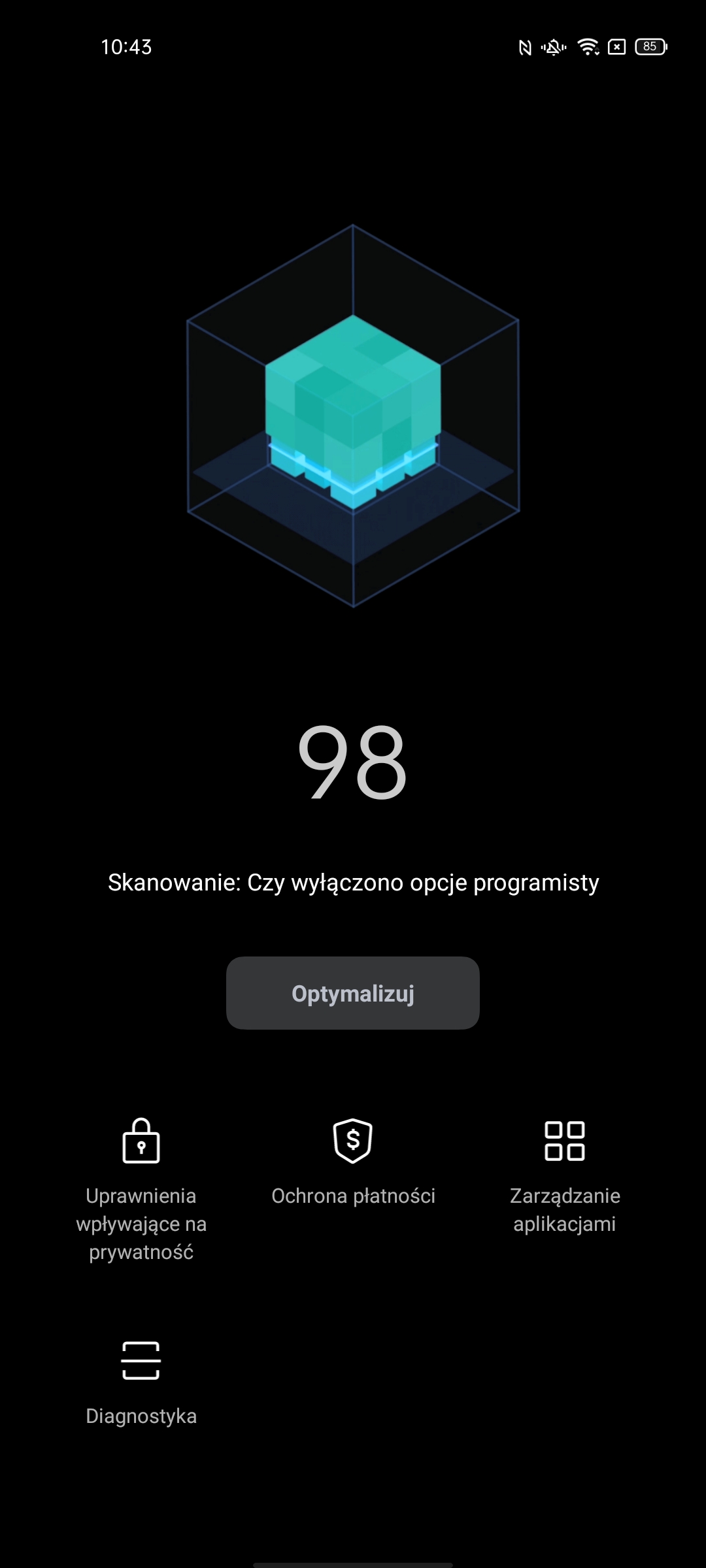This screenshot has width=706, height=1568.
Task: Tap the Optymalizuj button
Action: coord(353,993)
